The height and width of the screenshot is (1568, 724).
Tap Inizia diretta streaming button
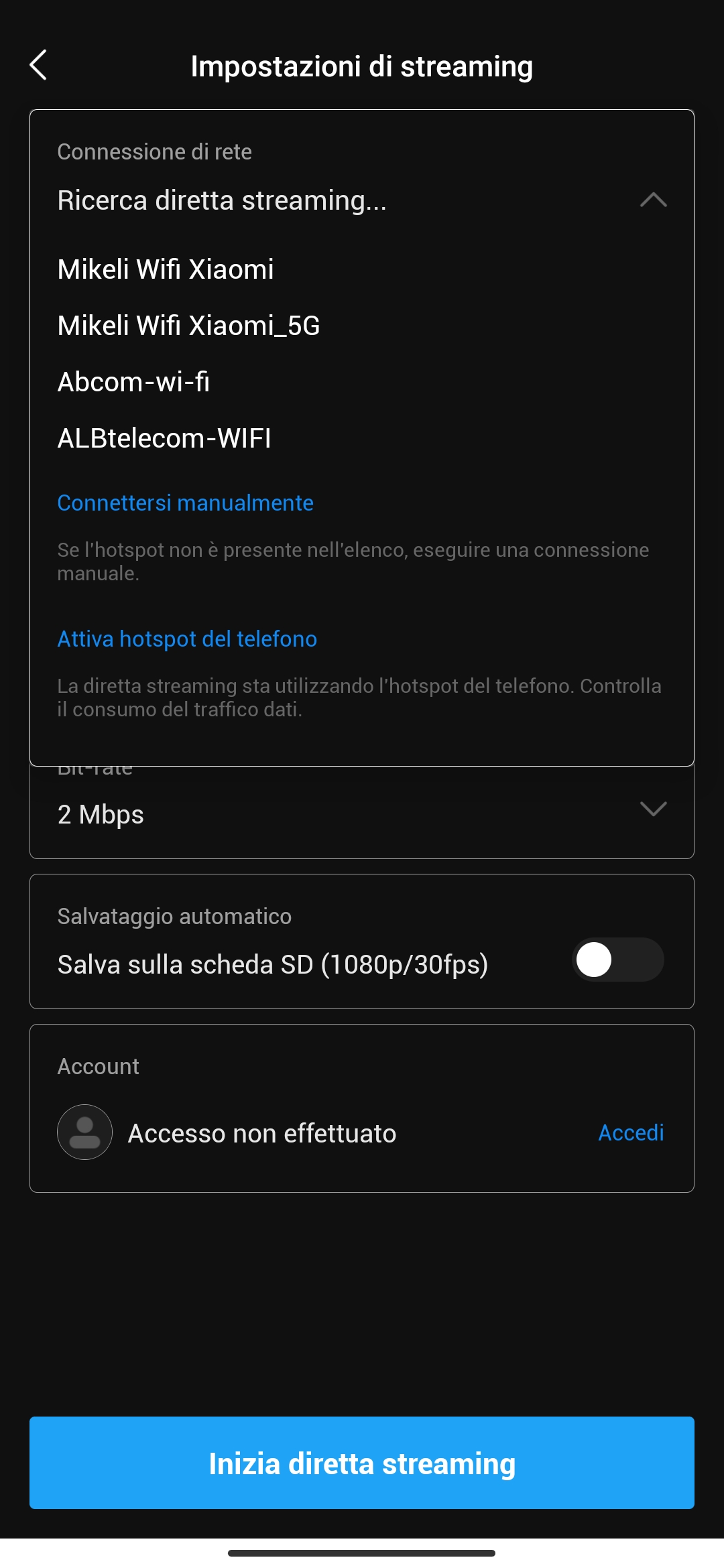click(362, 1463)
